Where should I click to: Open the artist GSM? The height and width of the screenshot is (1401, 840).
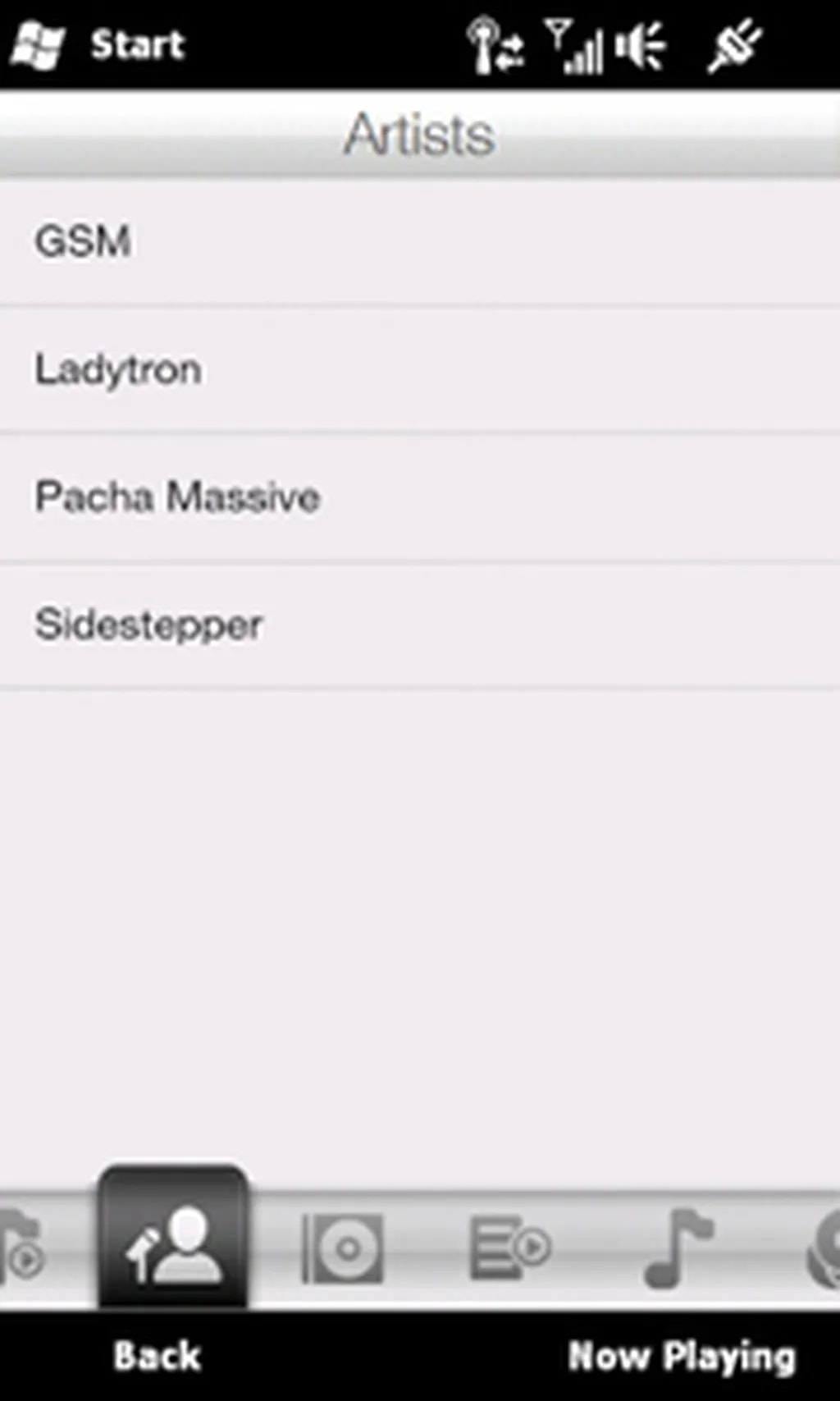(82, 242)
